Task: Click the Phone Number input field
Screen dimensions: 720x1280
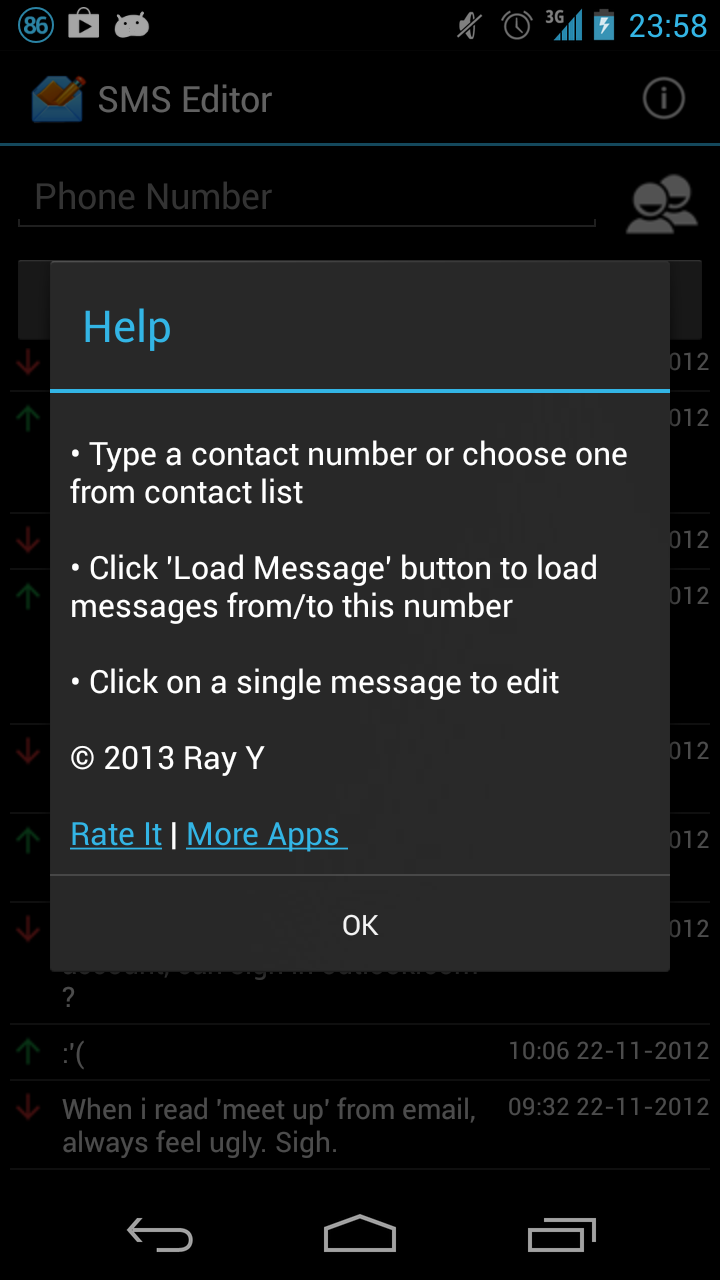Action: coord(300,197)
